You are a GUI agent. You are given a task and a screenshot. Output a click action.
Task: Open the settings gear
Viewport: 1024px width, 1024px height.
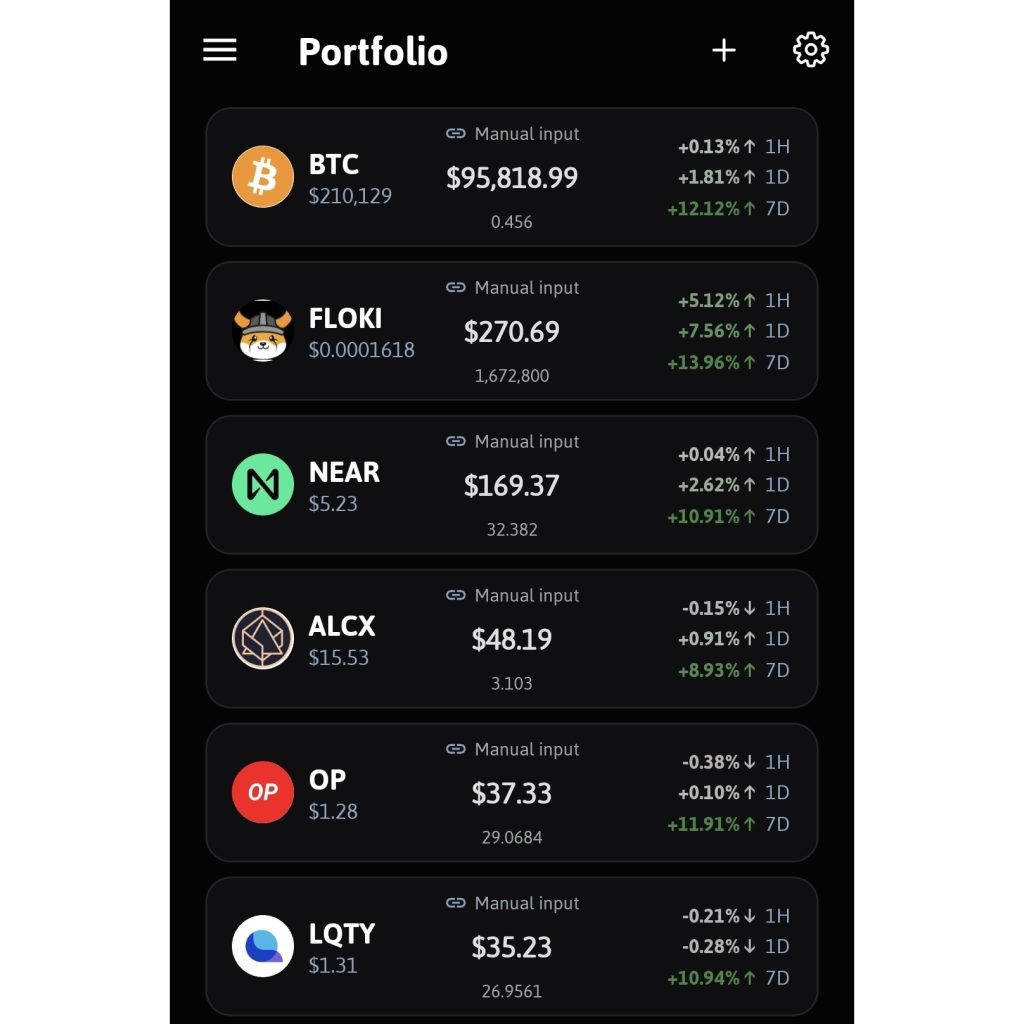pyautogui.click(x=810, y=50)
